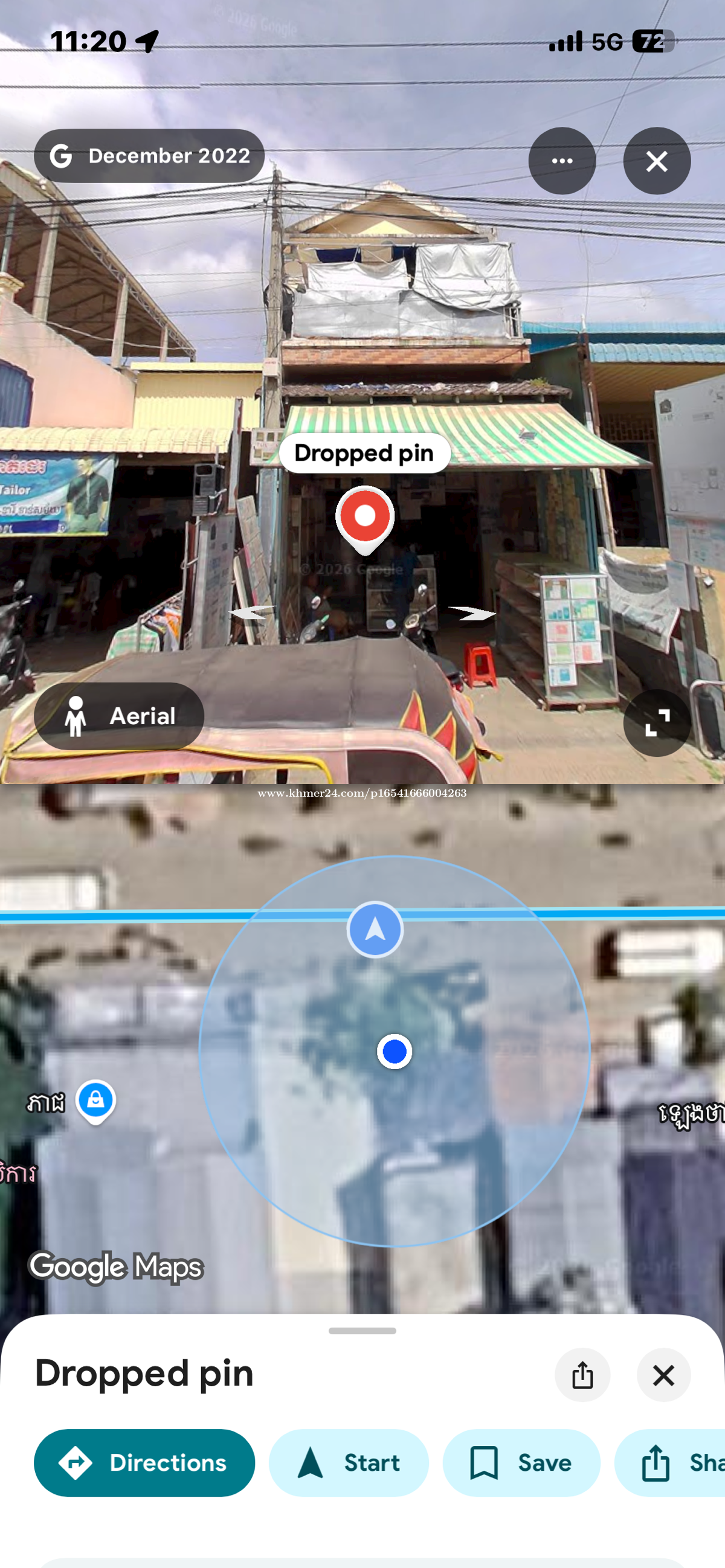Open the Street View overflow menu
This screenshot has height=1568, width=725.
[562, 161]
